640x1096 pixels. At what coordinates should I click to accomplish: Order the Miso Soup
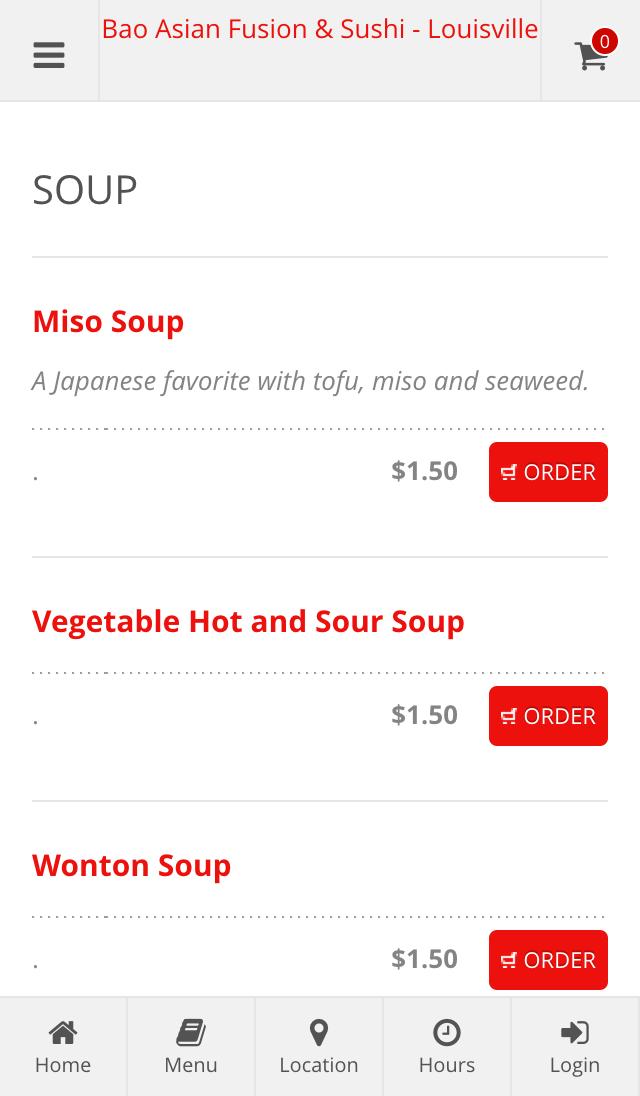pos(548,472)
